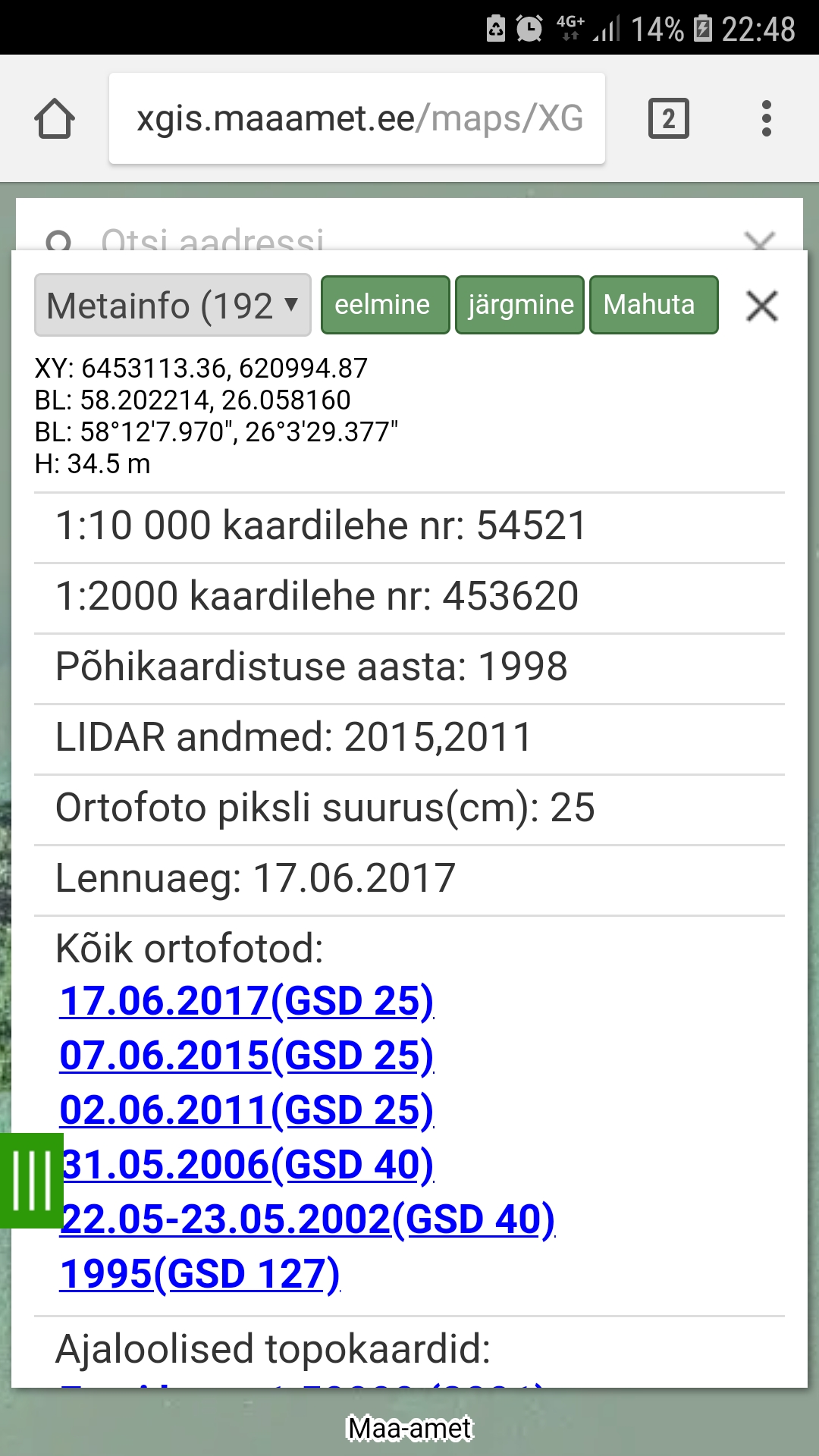
Task: Tap the eelmine button
Action: point(385,305)
